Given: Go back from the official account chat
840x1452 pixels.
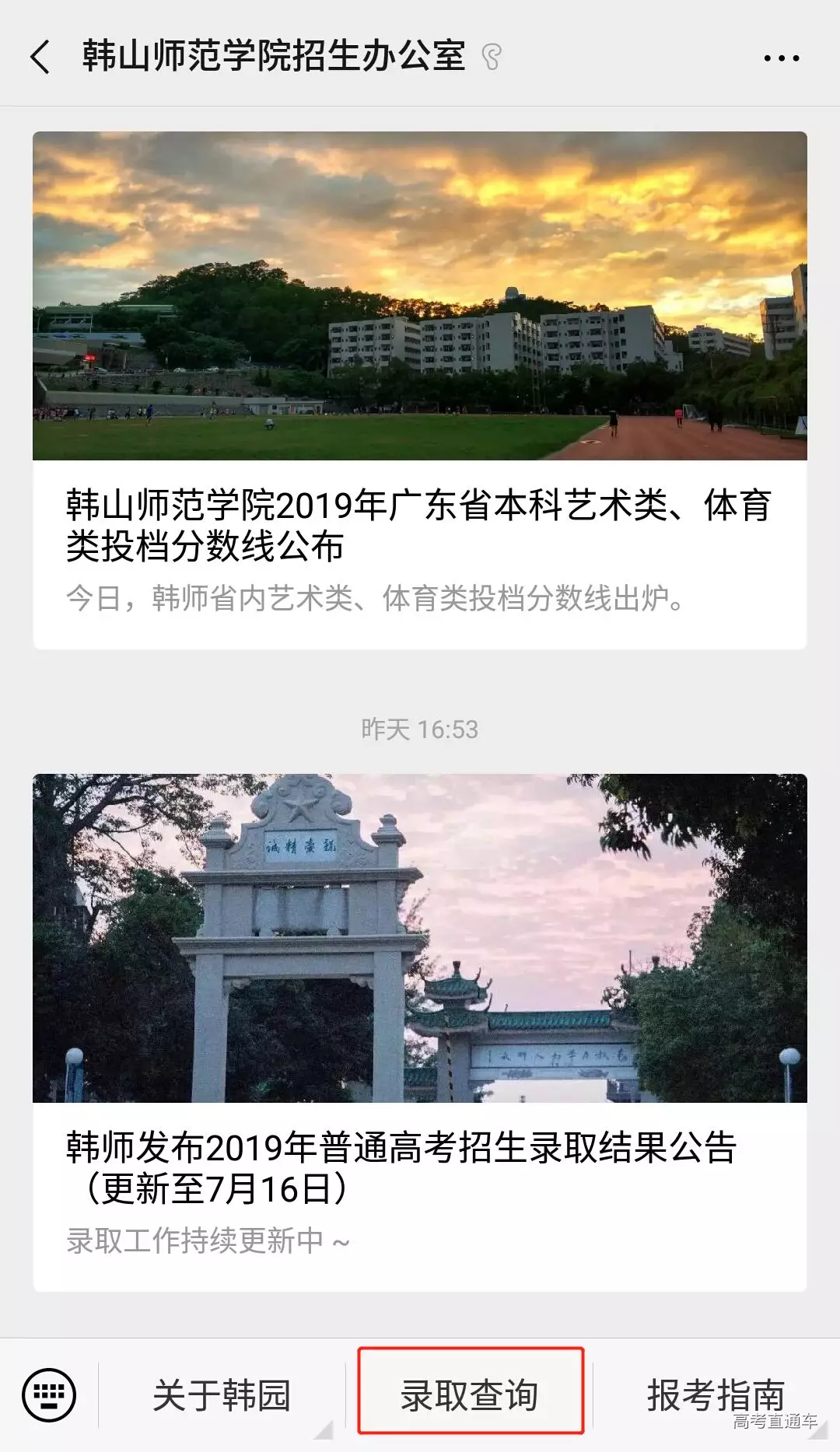Looking at the screenshot, I should click(x=40, y=58).
